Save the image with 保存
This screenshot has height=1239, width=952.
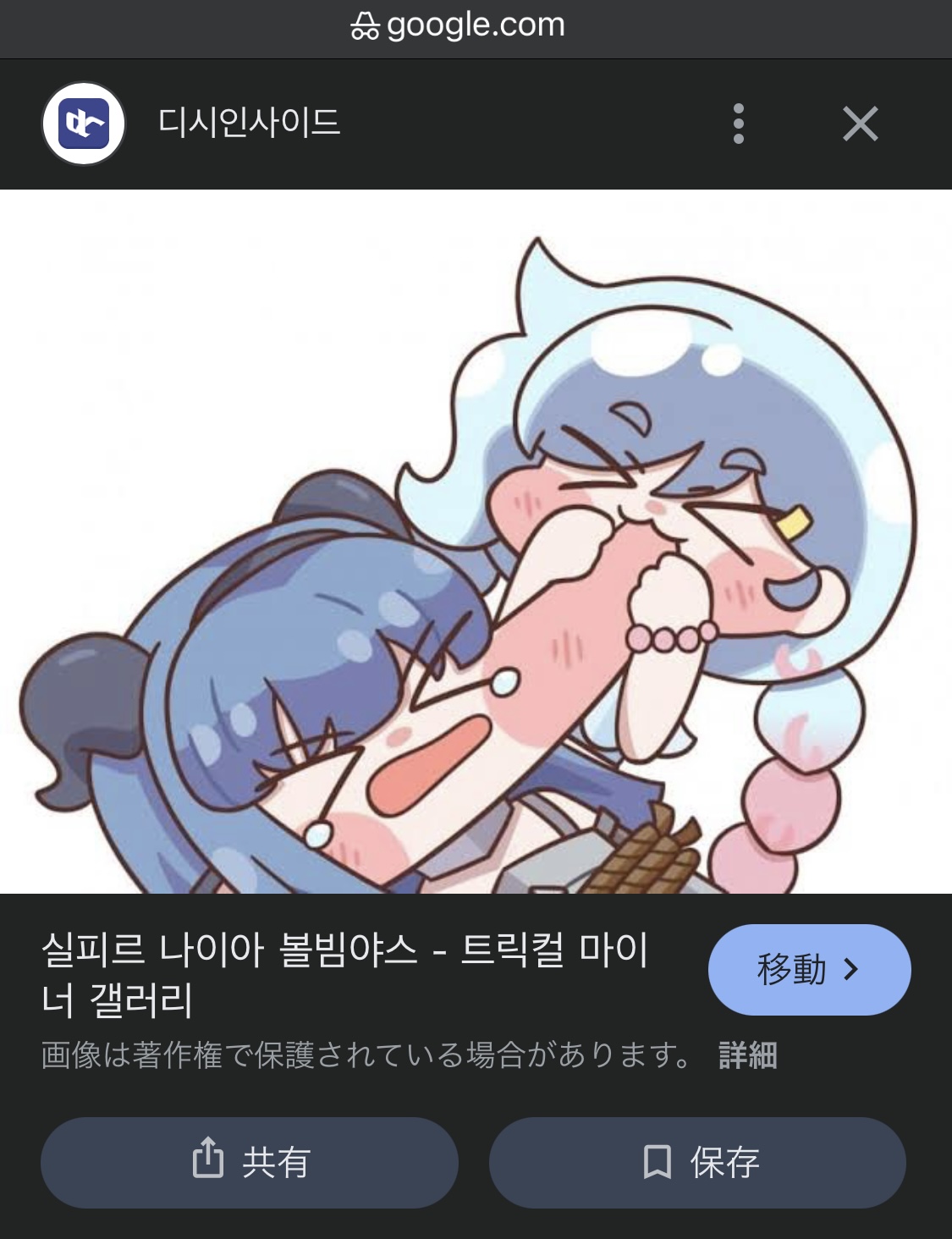697,1162
